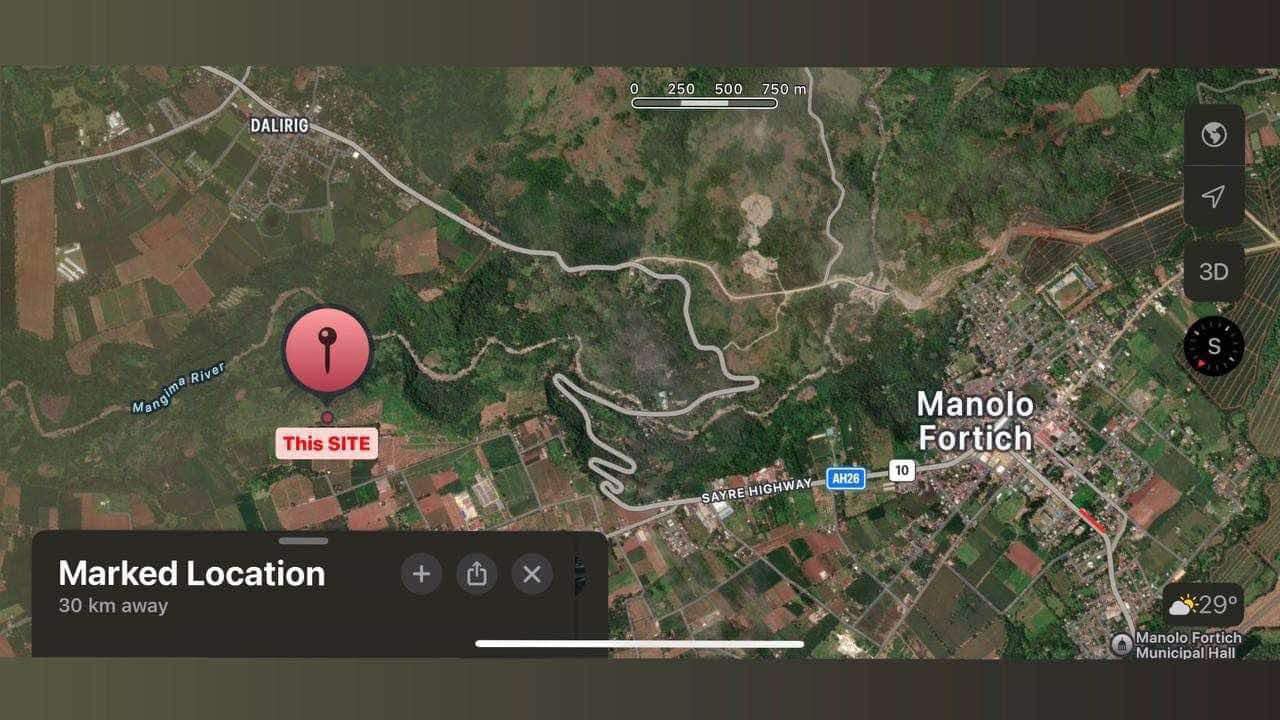
Task: Switch the map to 3D view
Action: [x=1213, y=271]
